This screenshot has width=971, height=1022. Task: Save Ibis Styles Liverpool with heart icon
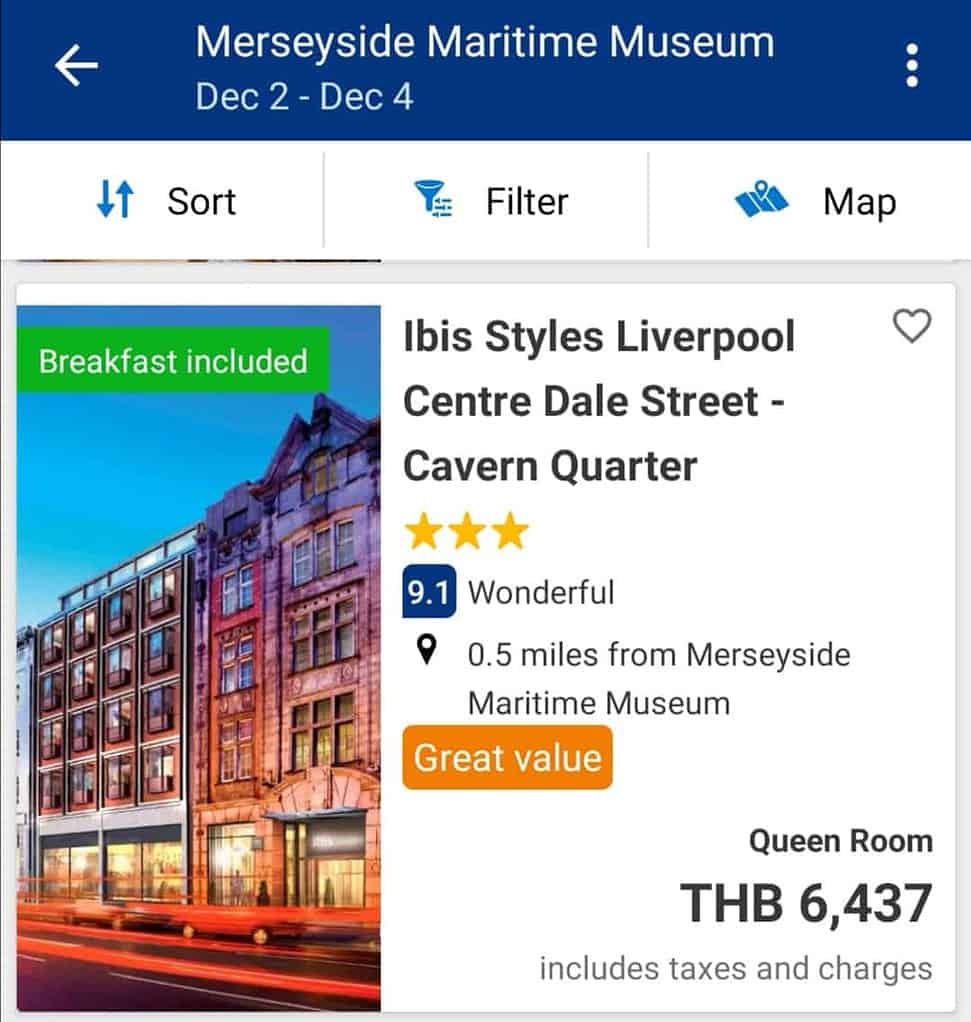(x=911, y=327)
